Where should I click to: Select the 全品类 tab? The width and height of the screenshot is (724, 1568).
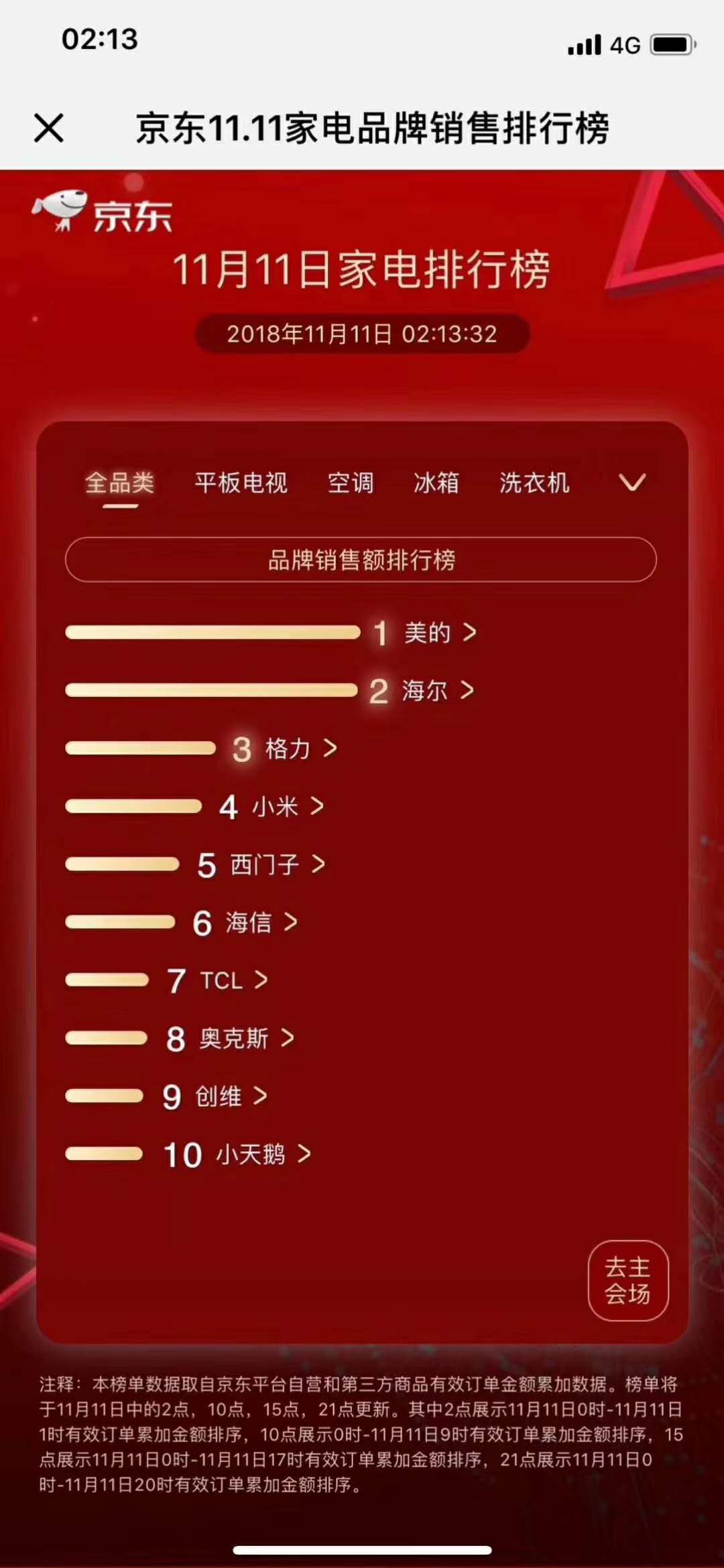pyautogui.click(x=120, y=482)
